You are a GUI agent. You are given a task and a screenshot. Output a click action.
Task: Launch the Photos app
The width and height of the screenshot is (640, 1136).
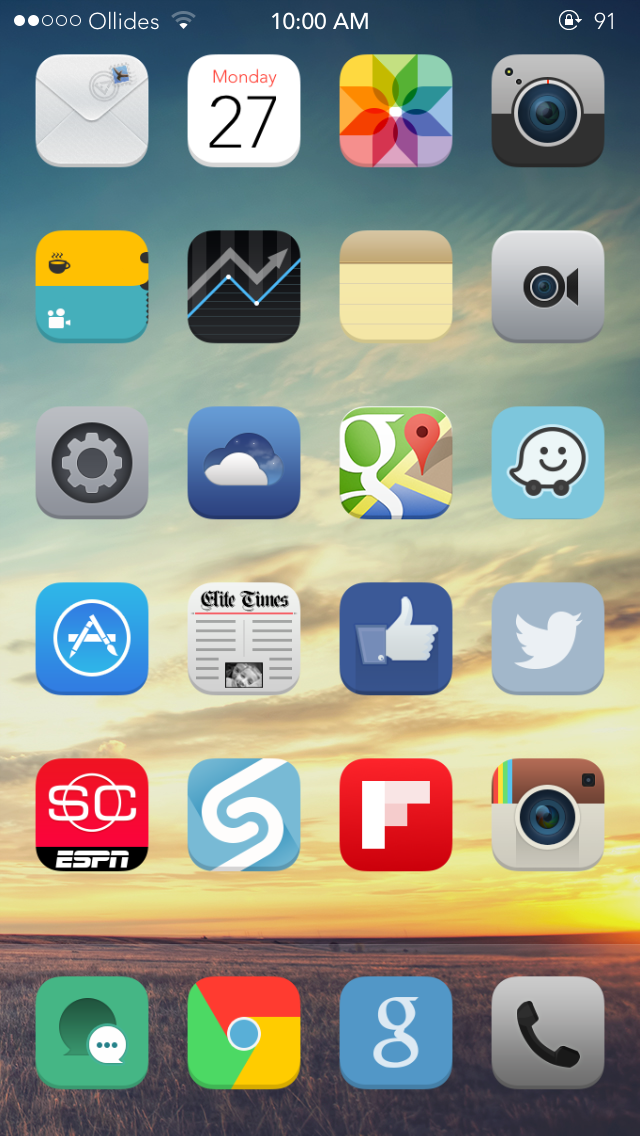396,111
